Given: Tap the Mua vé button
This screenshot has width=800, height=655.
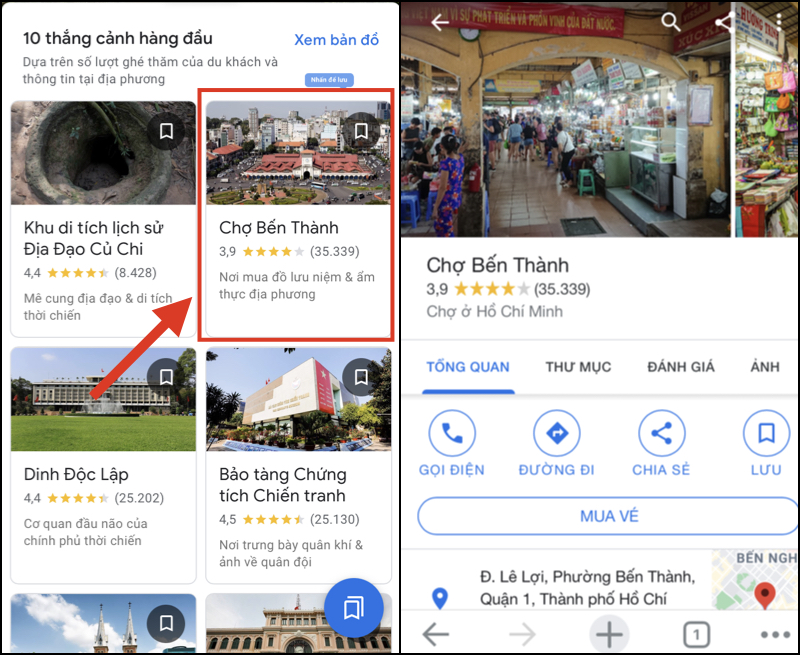Looking at the screenshot, I should point(609,516).
